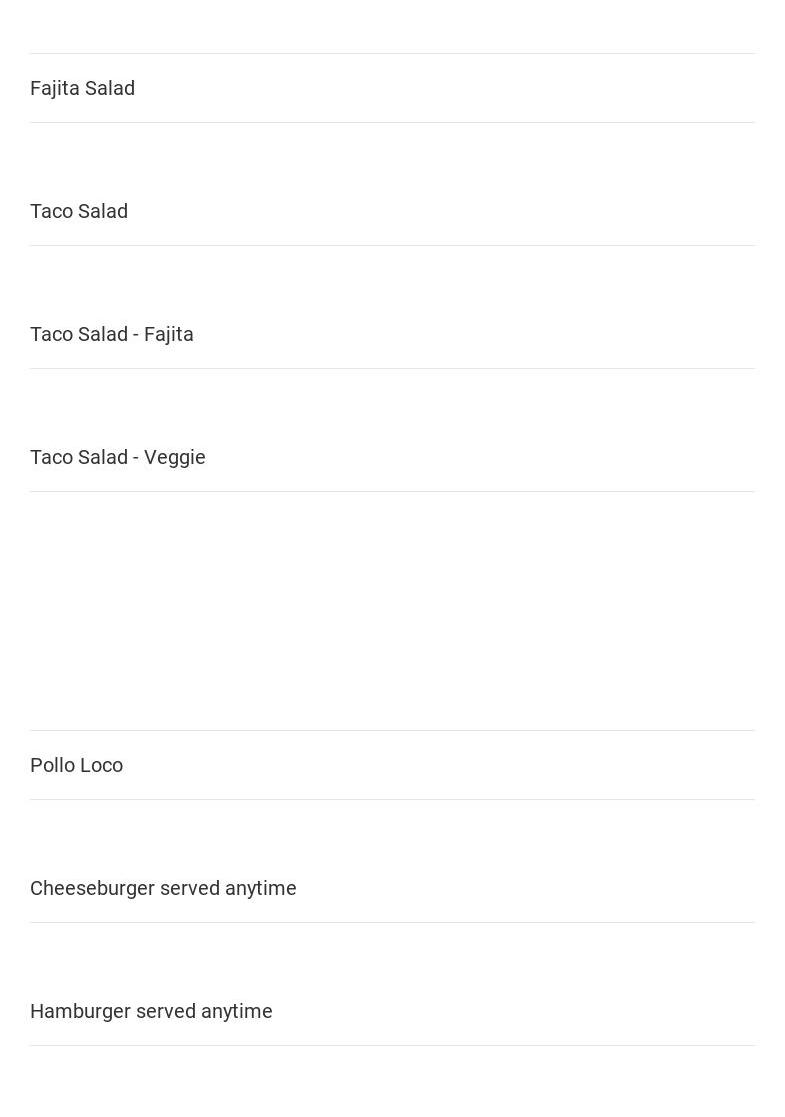Choose the Taco Salad - Fajita row
This screenshot has height=1117, width=785.
pyautogui.click(x=112, y=334)
